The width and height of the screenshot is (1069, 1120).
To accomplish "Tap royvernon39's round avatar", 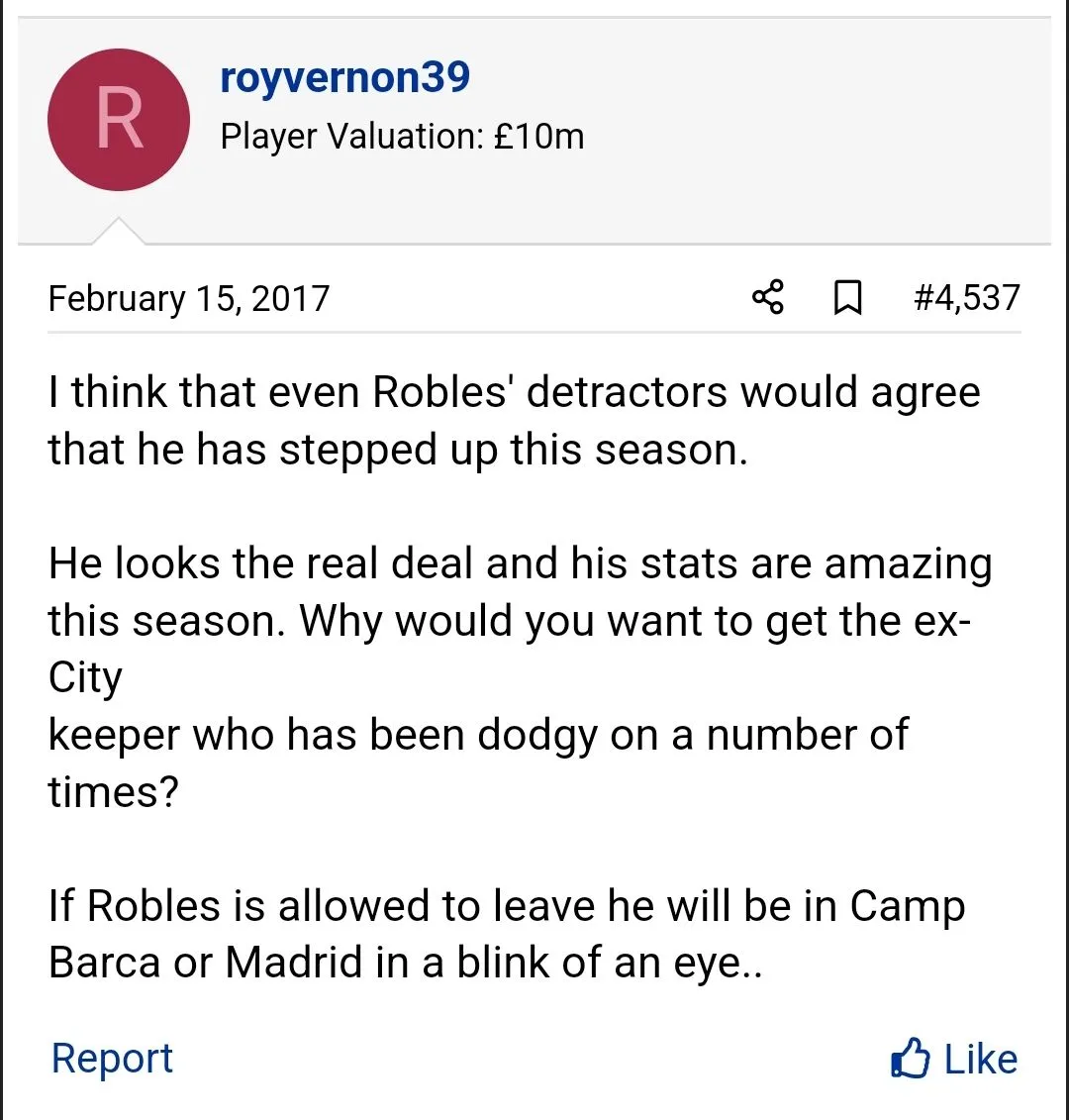I will [119, 120].
